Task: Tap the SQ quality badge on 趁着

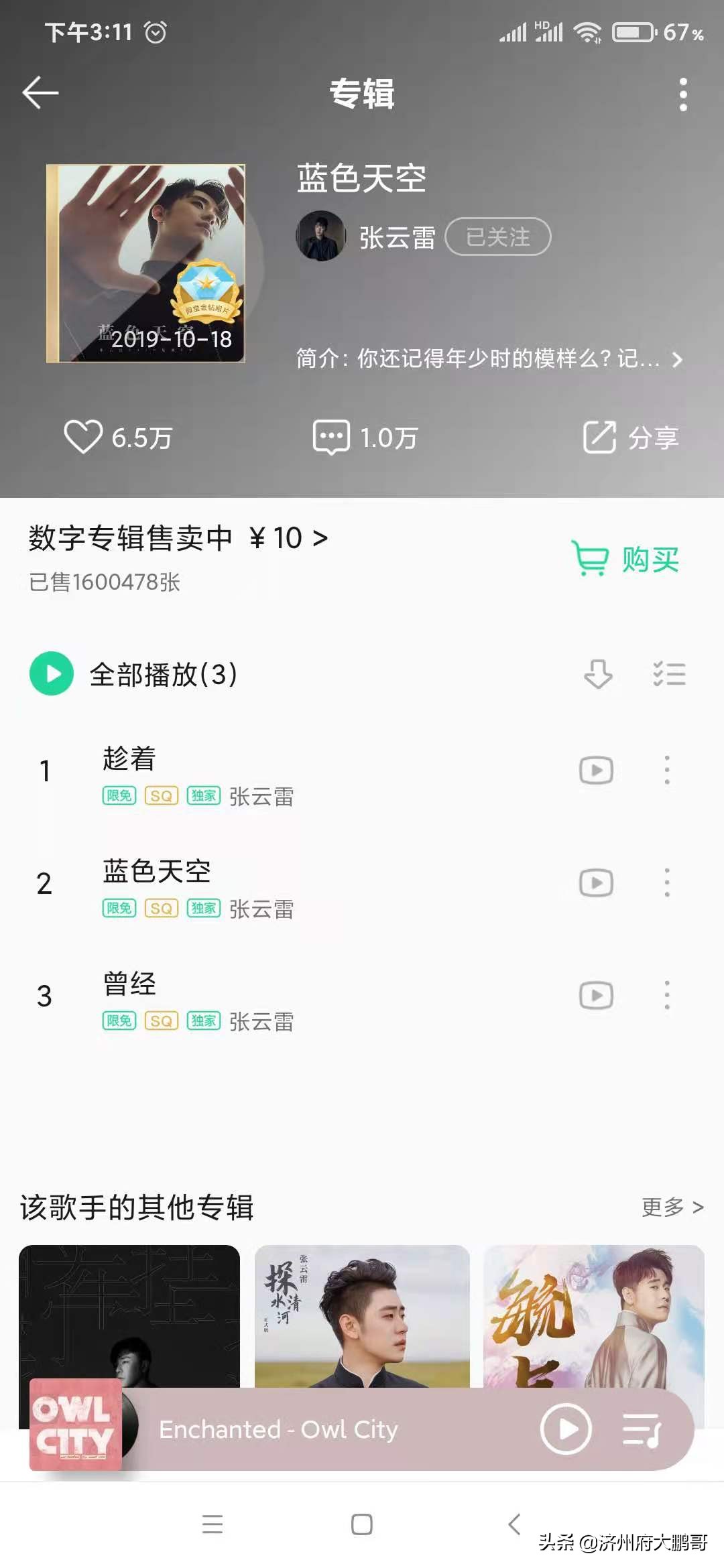Action: pyautogui.click(x=160, y=796)
